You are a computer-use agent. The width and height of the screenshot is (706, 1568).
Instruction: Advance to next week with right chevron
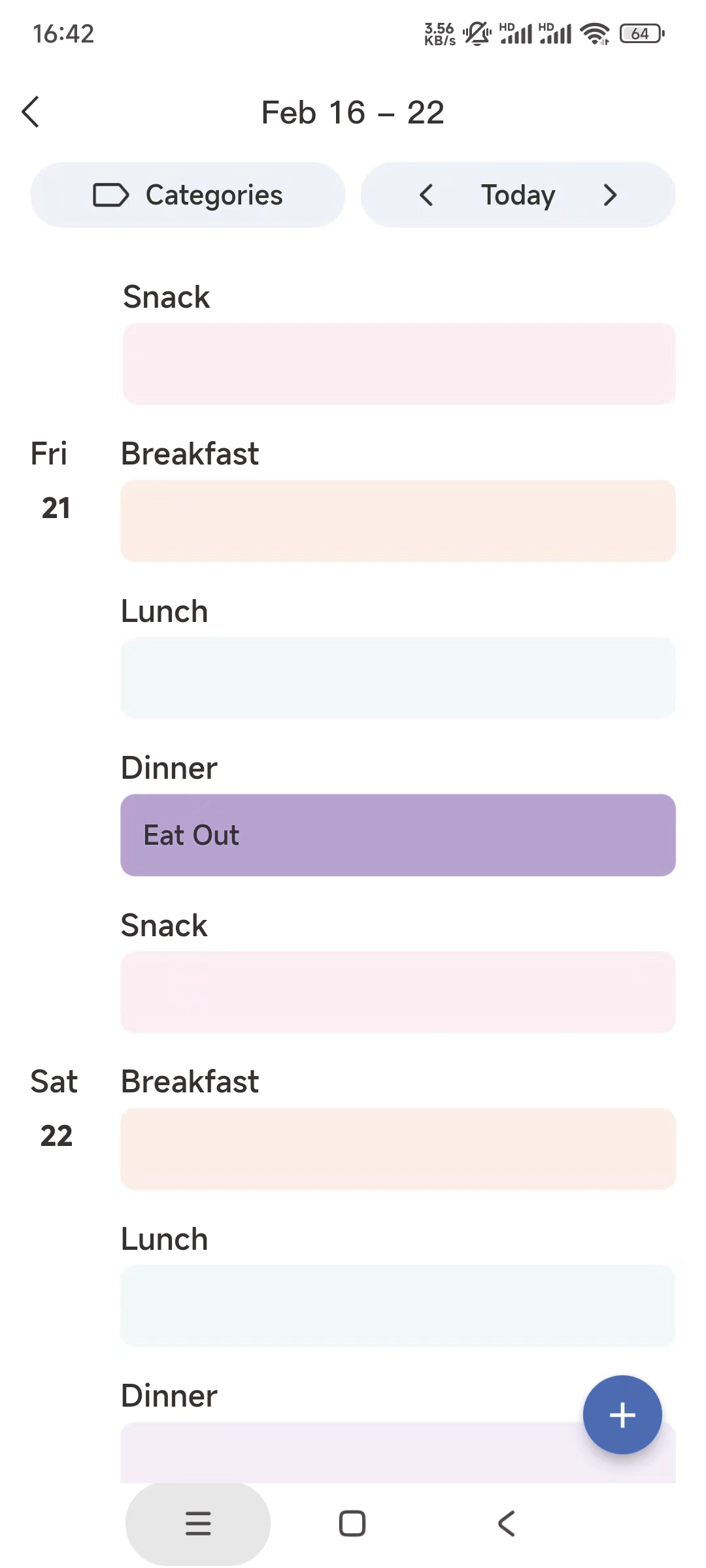pos(609,195)
